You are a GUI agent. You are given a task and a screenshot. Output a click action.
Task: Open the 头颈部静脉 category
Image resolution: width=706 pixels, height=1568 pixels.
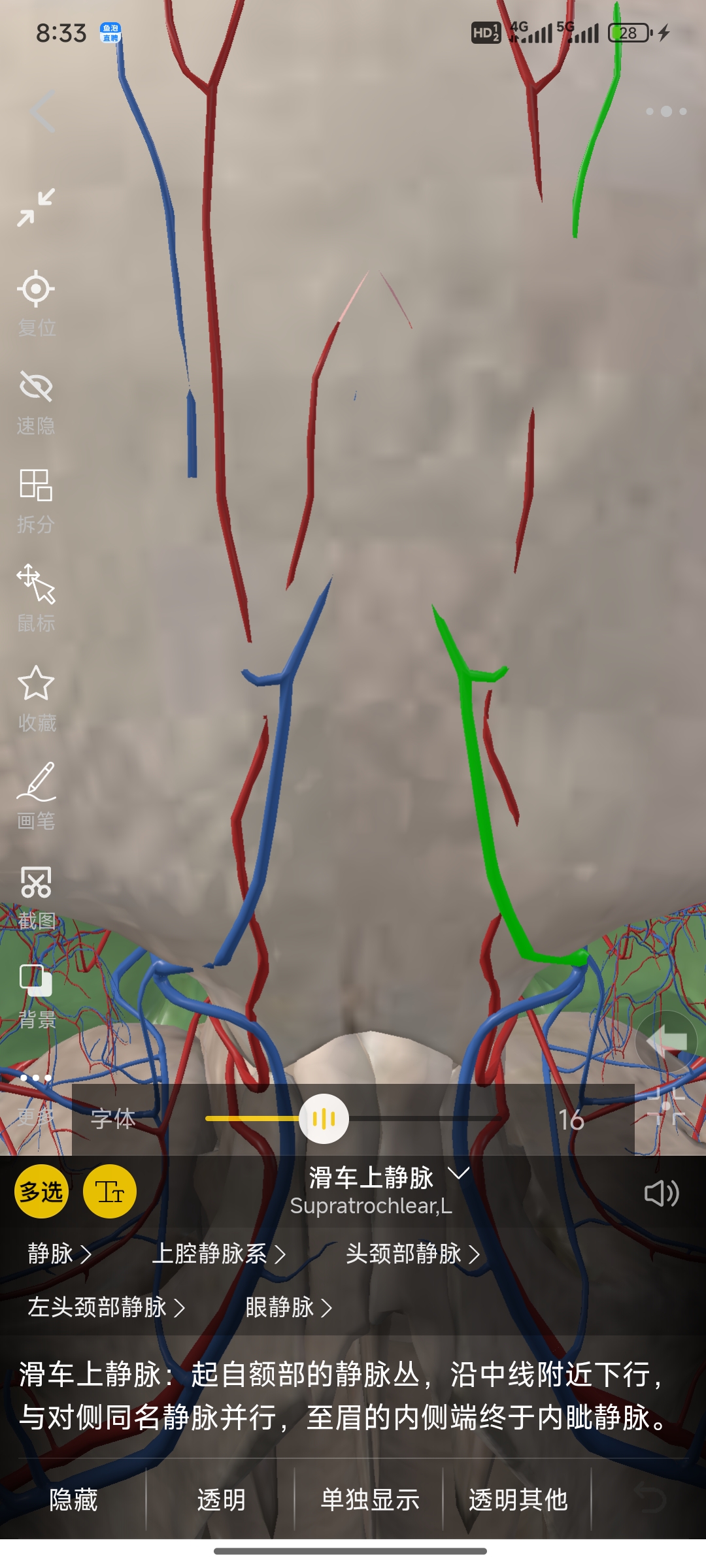412,1254
